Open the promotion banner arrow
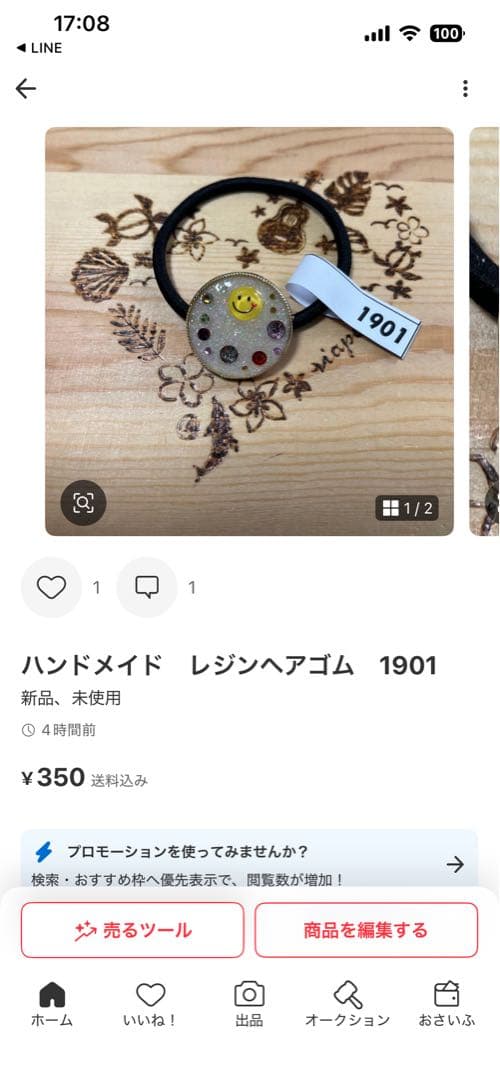This screenshot has width=500, height=1080. 455,865
